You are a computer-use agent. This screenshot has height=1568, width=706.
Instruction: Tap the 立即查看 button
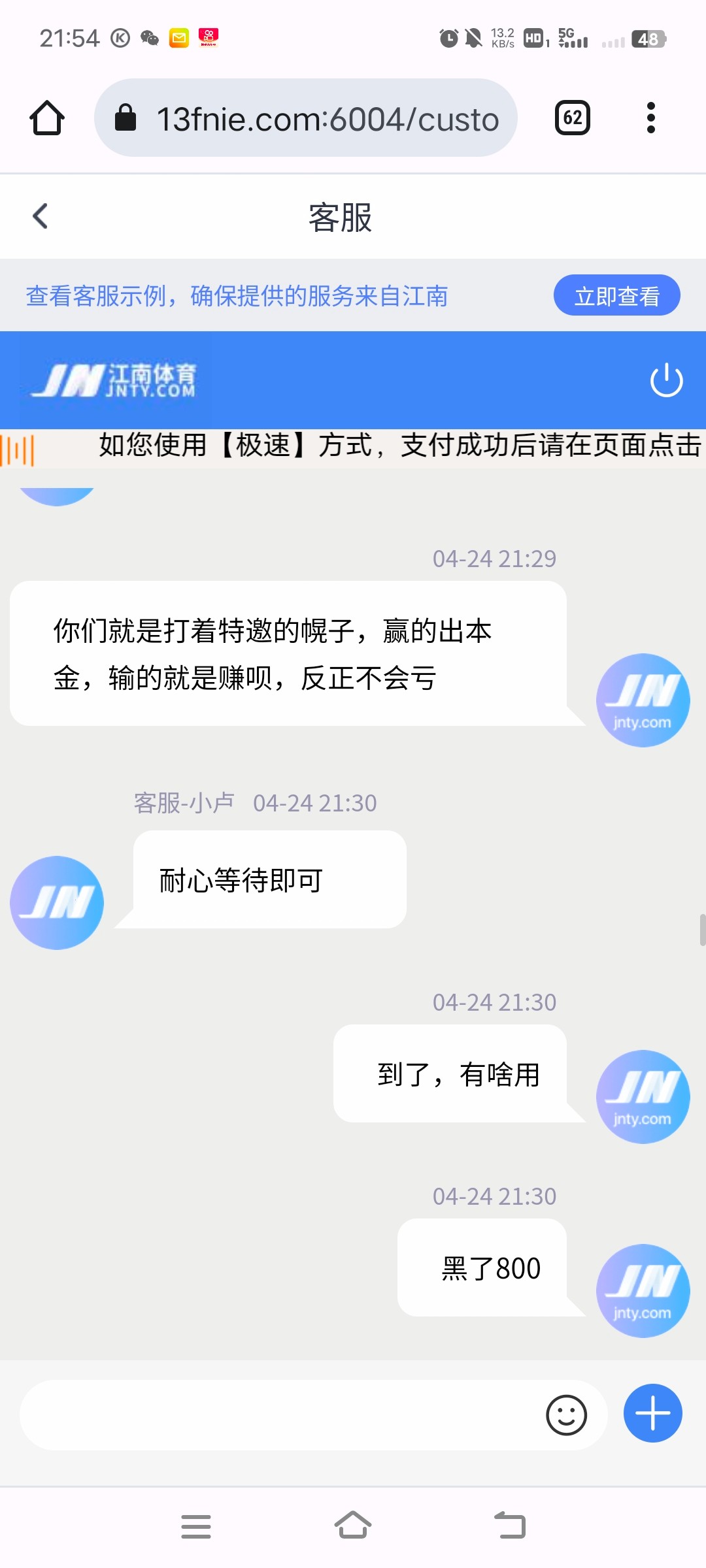(616, 296)
